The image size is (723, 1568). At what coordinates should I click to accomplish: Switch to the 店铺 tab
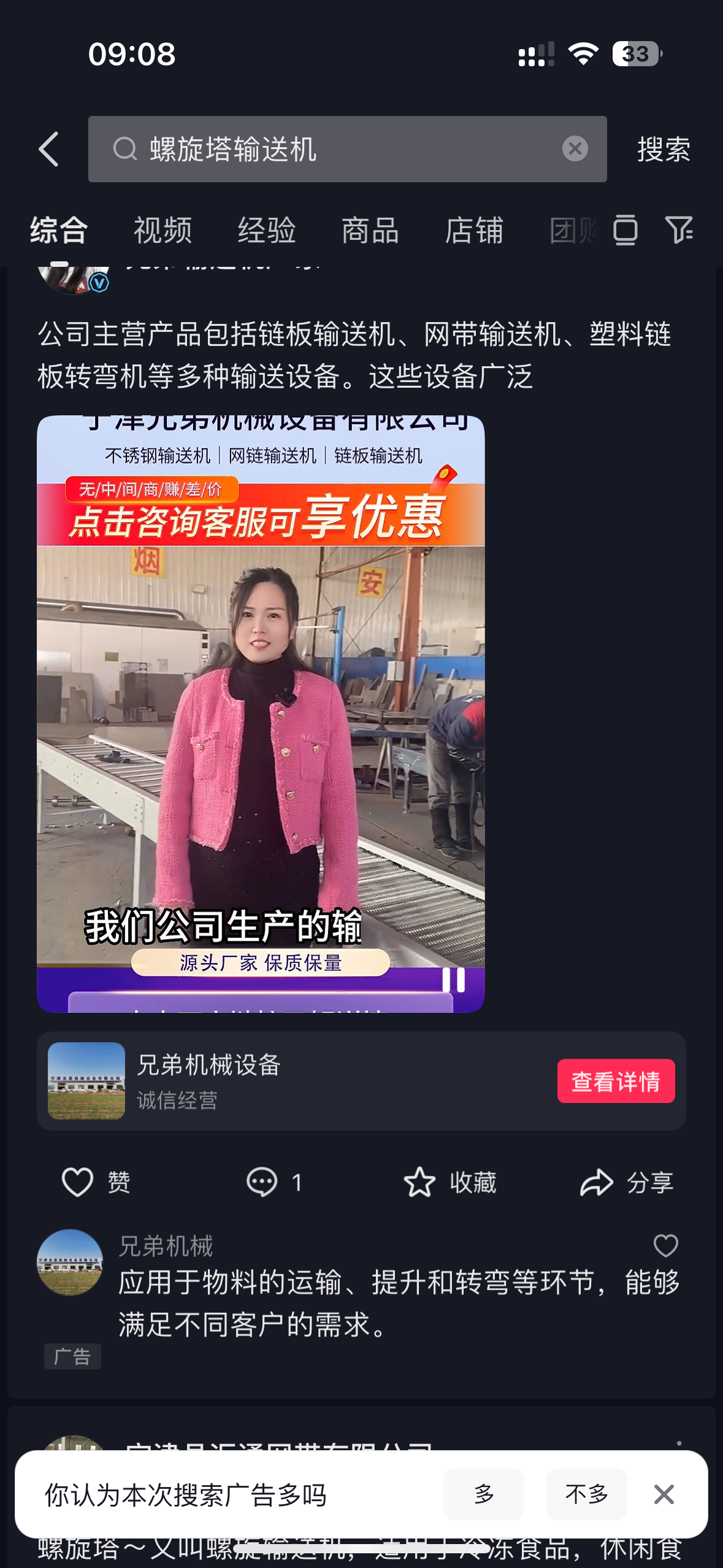point(474,231)
